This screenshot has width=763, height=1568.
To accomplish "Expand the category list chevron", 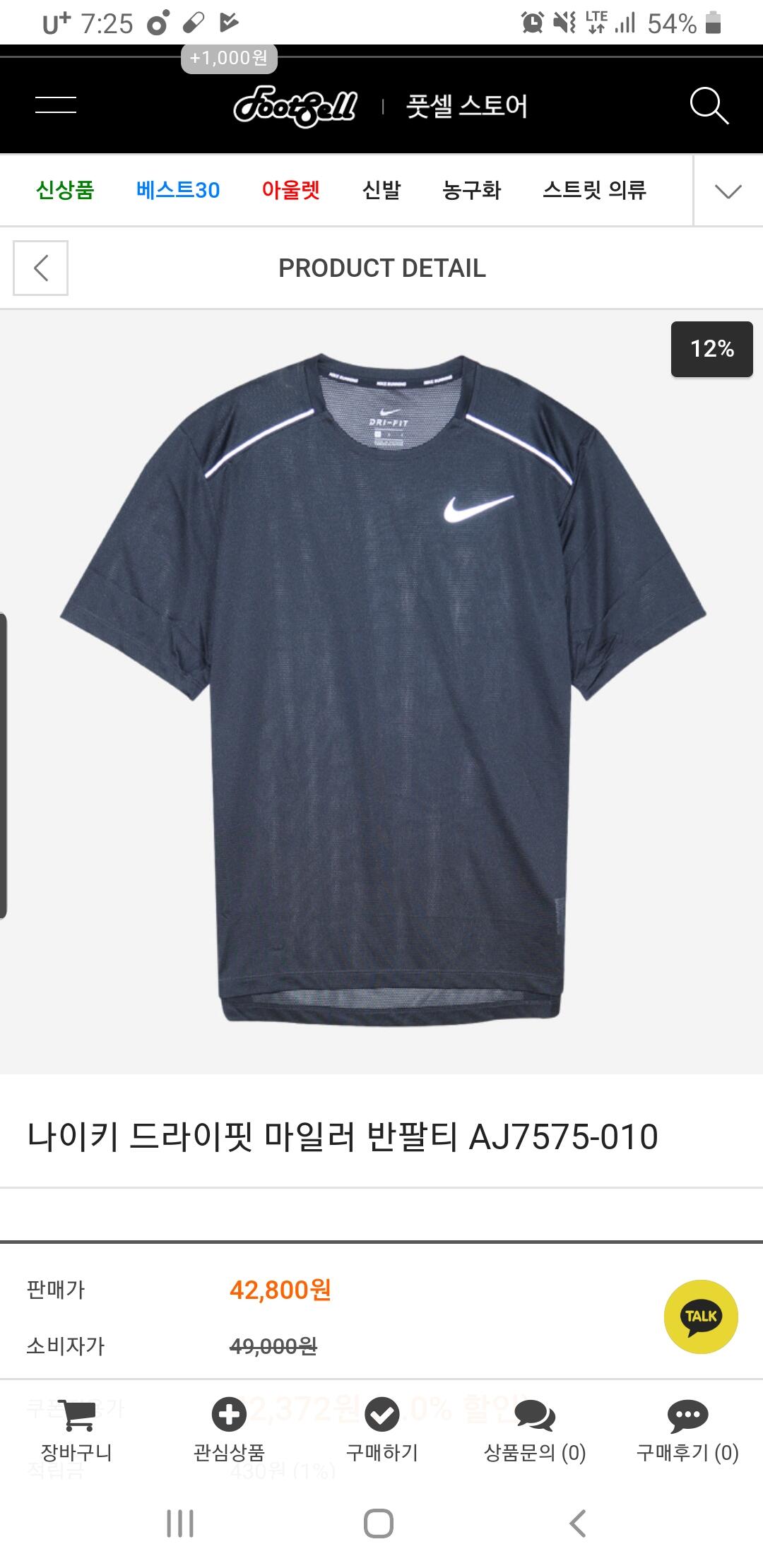I will 728,191.
